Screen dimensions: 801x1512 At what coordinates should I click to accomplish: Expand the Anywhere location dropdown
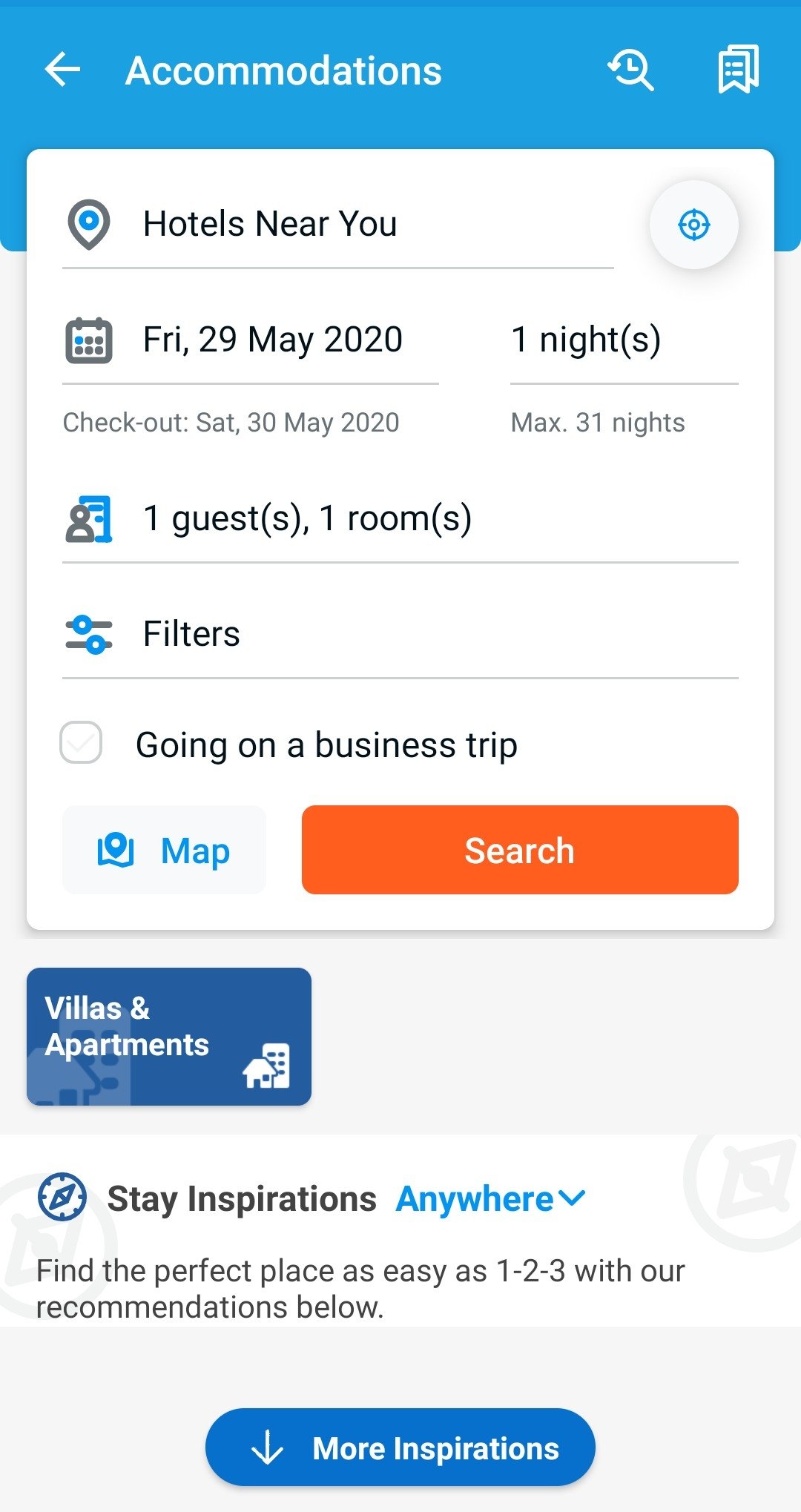pyautogui.click(x=491, y=1199)
